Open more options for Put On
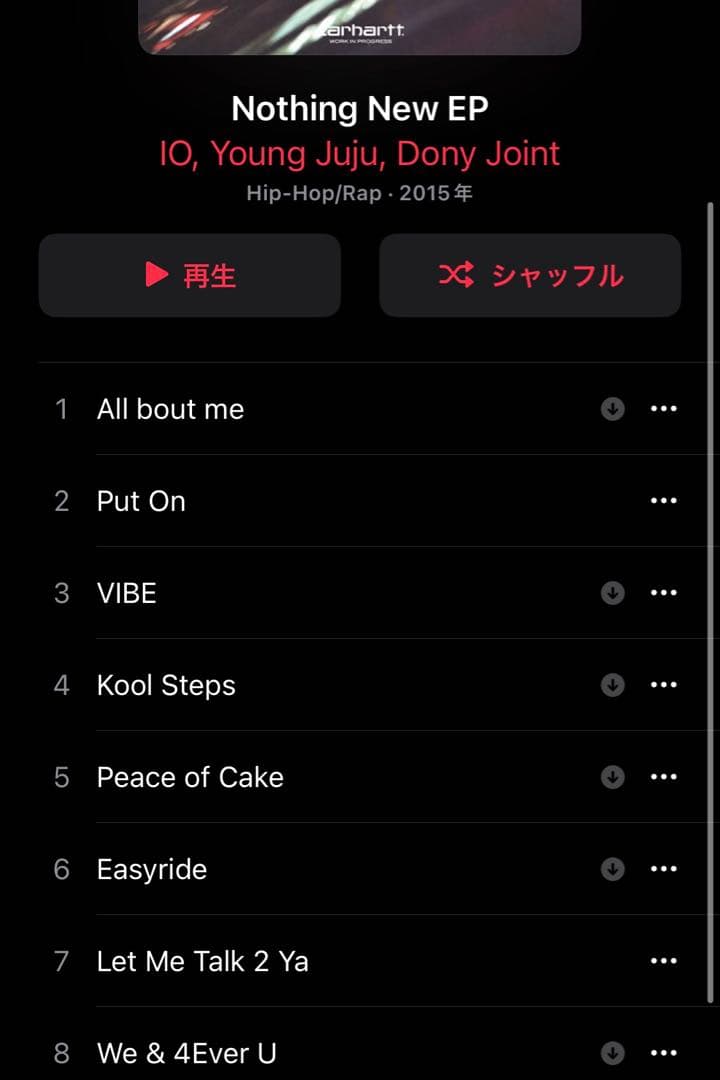The image size is (720, 1080). coord(664,500)
